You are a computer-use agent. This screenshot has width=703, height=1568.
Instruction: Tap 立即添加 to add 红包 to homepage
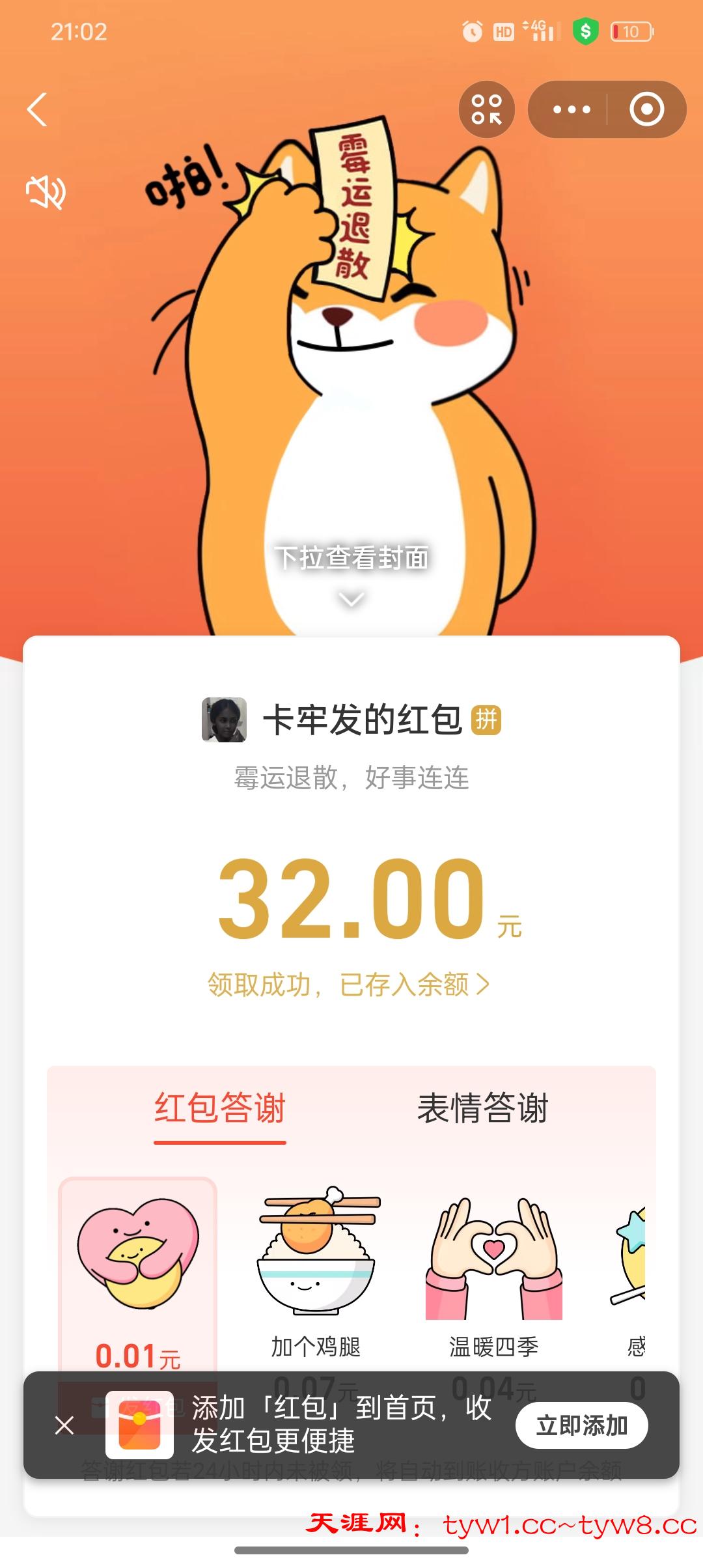tap(581, 1425)
